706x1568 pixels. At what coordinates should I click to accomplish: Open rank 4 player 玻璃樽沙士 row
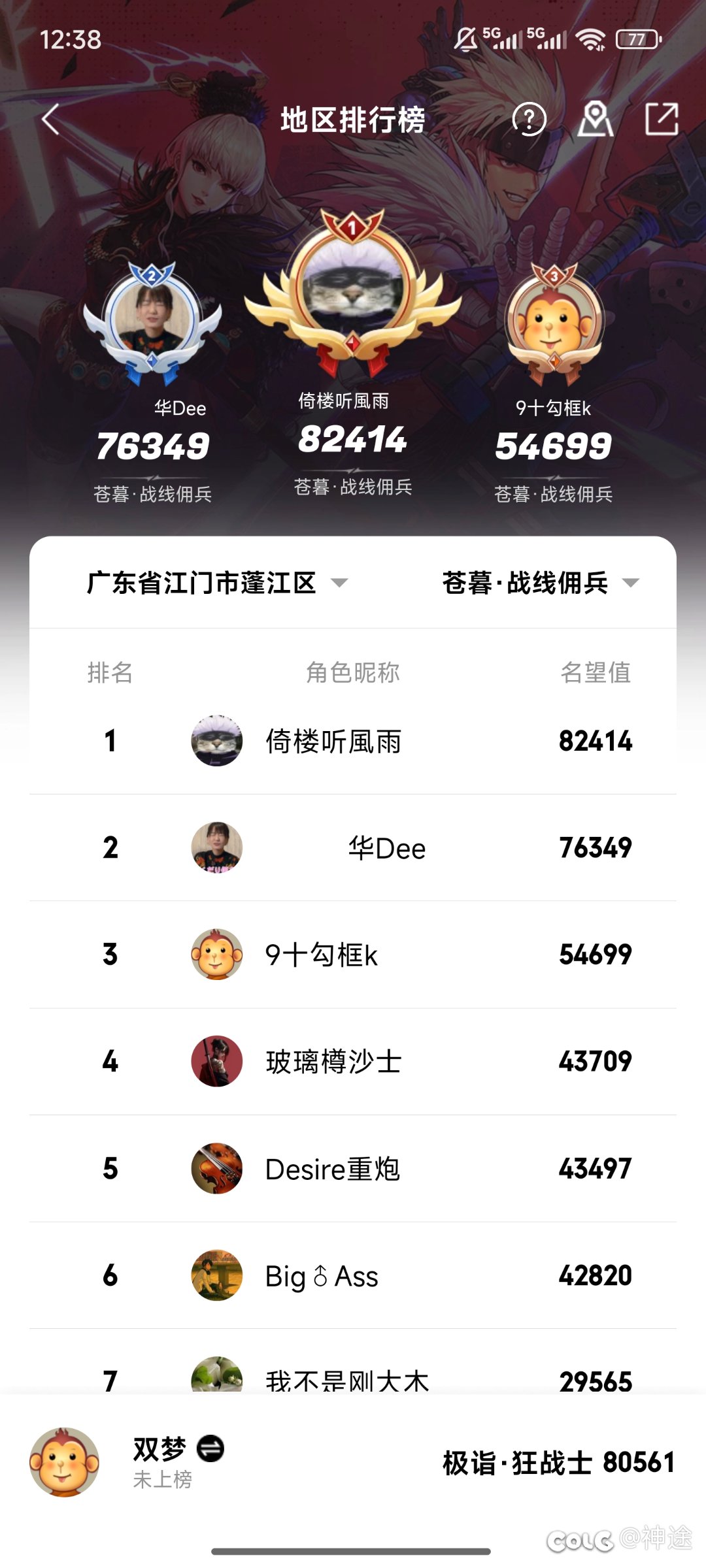pyautogui.click(x=353, y=1062)
